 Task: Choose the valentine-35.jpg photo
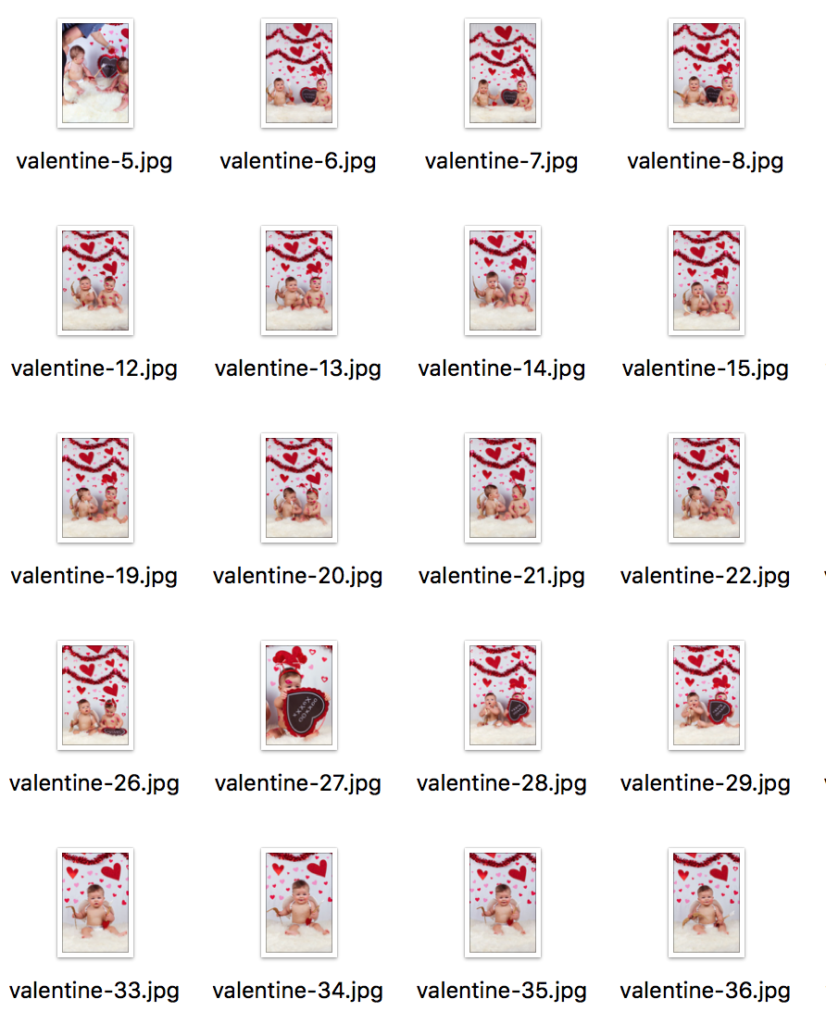[502, 903]
